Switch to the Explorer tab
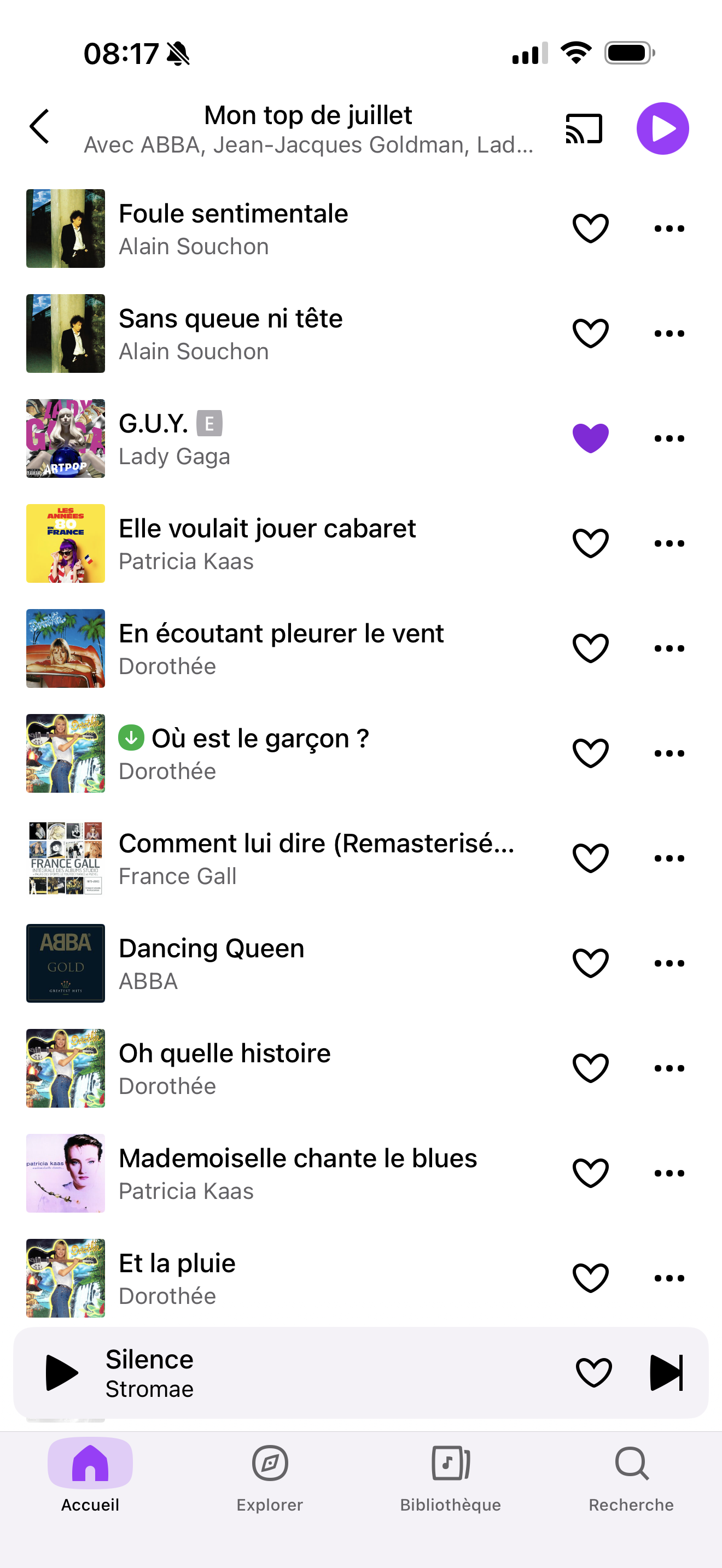722x1568 pixels. point(270,1479)
